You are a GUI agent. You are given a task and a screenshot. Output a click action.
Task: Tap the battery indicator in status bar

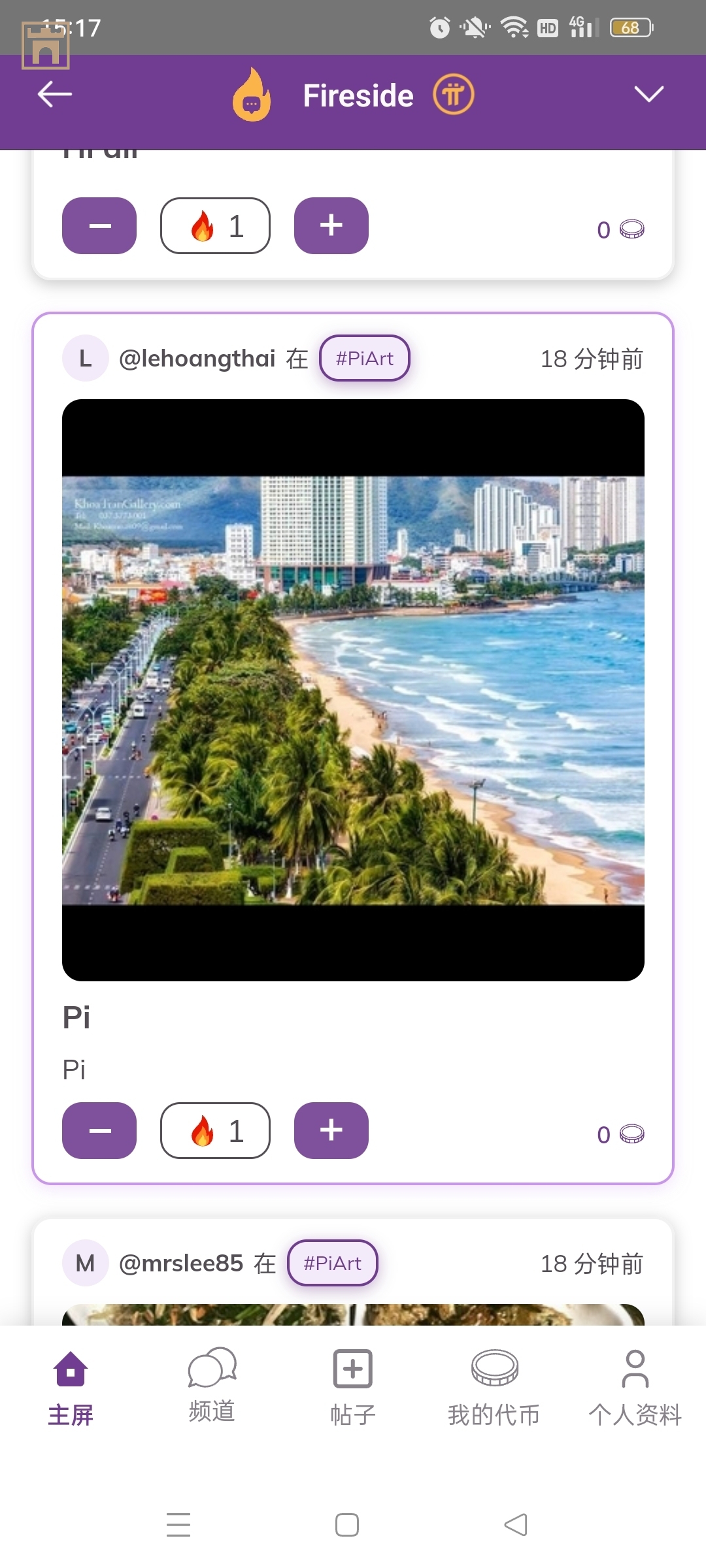coord(630,26)
